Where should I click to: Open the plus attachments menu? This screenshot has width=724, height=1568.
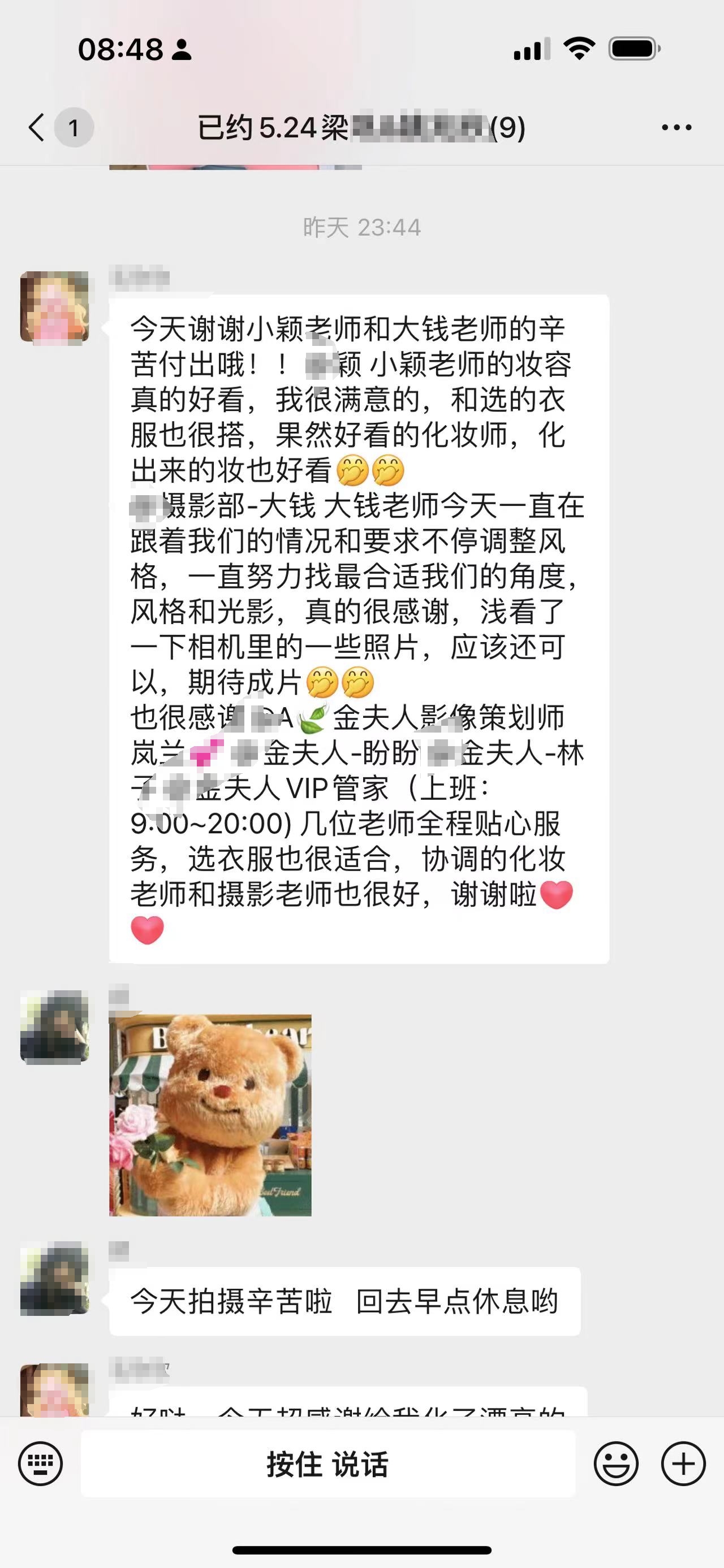[x=683, y=1464]
